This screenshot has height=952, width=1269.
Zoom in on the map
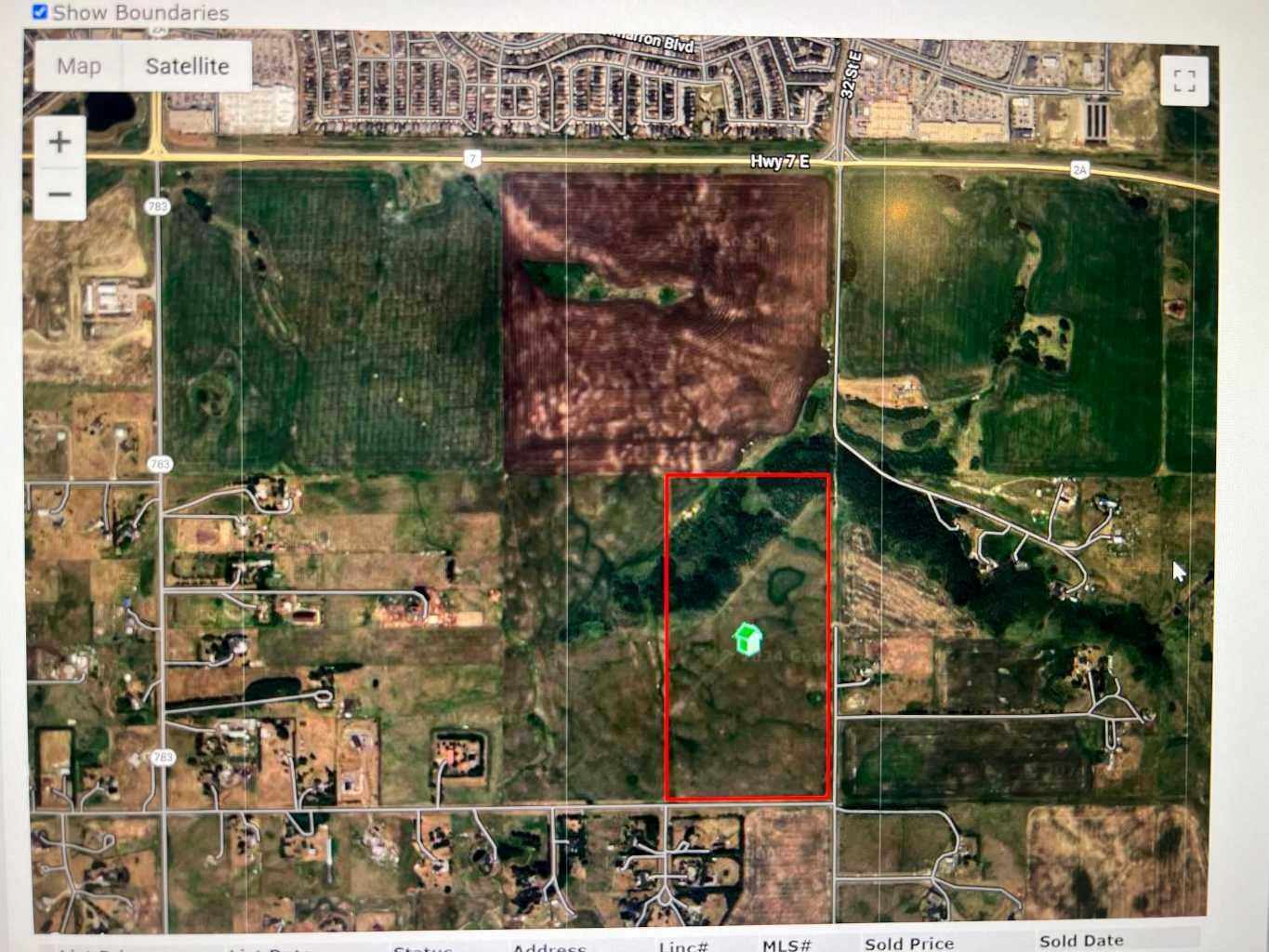point(59,142)
